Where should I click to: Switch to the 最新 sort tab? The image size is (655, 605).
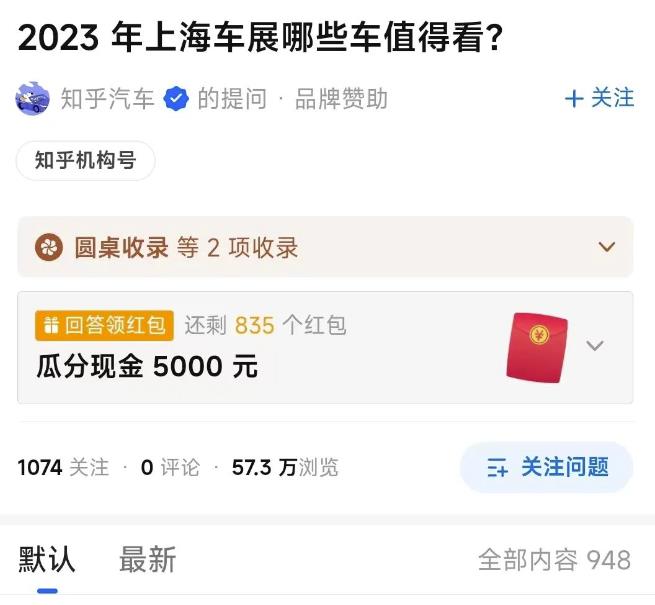[x=147, y=560]
